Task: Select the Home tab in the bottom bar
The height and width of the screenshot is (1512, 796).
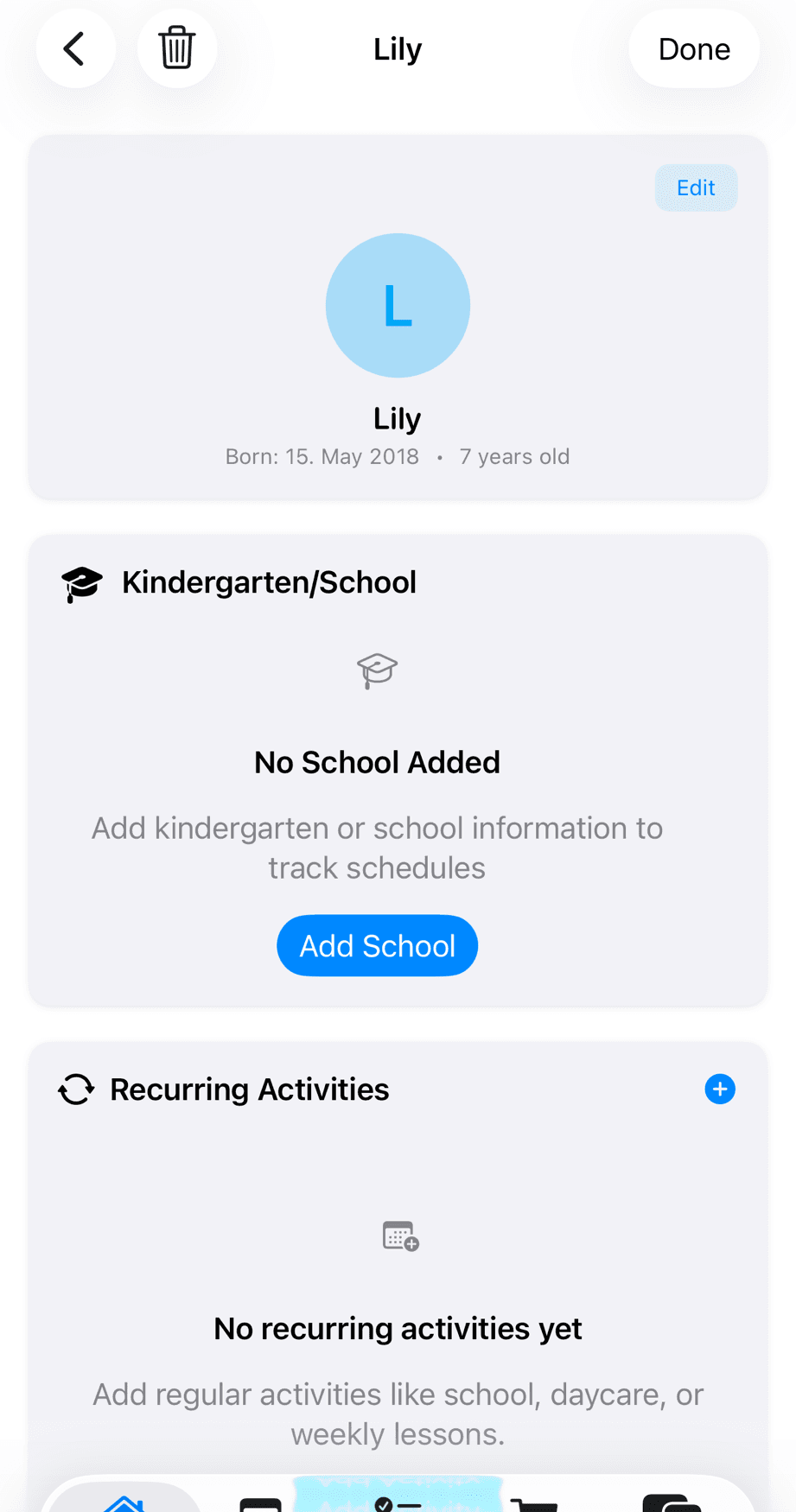Action: tap(125, 1503)
